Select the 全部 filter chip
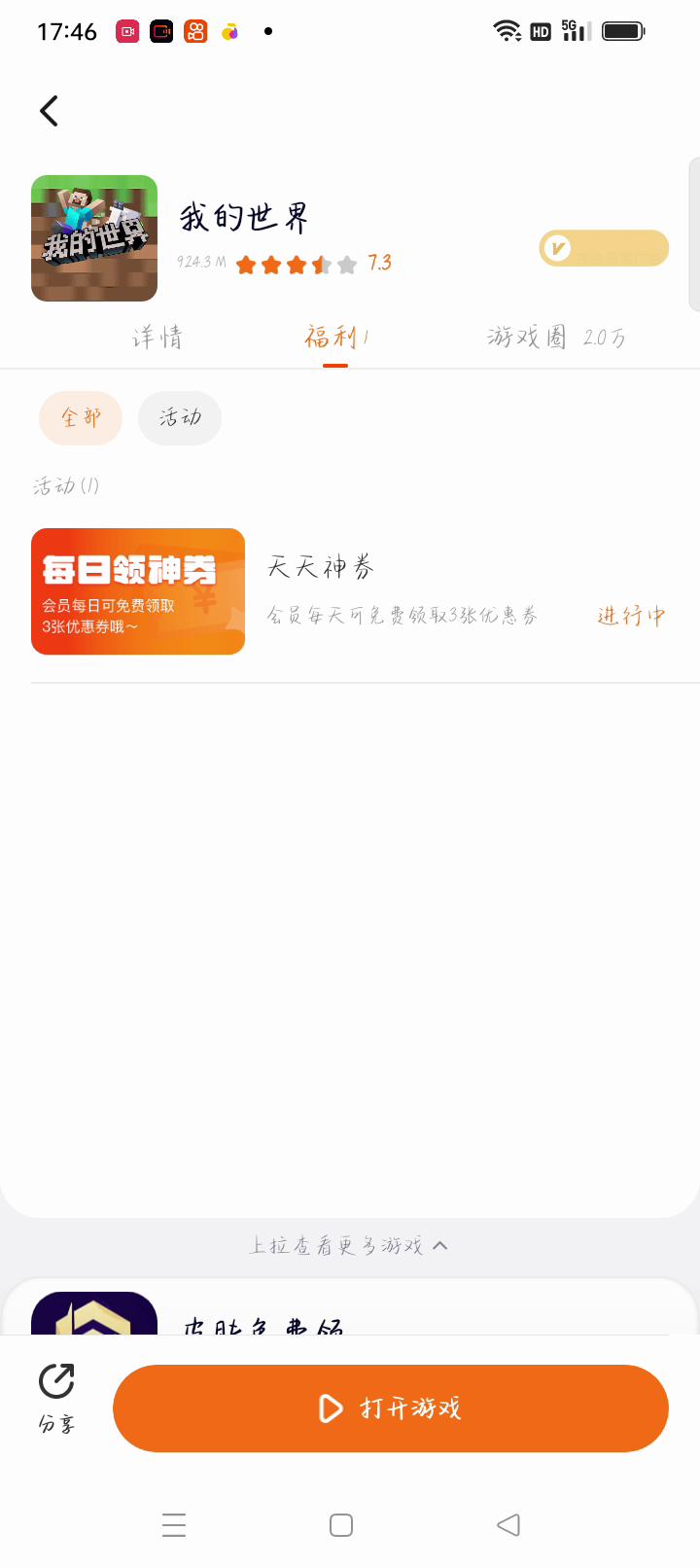Viewport: 700px width, 1568px height. (81, 418)
